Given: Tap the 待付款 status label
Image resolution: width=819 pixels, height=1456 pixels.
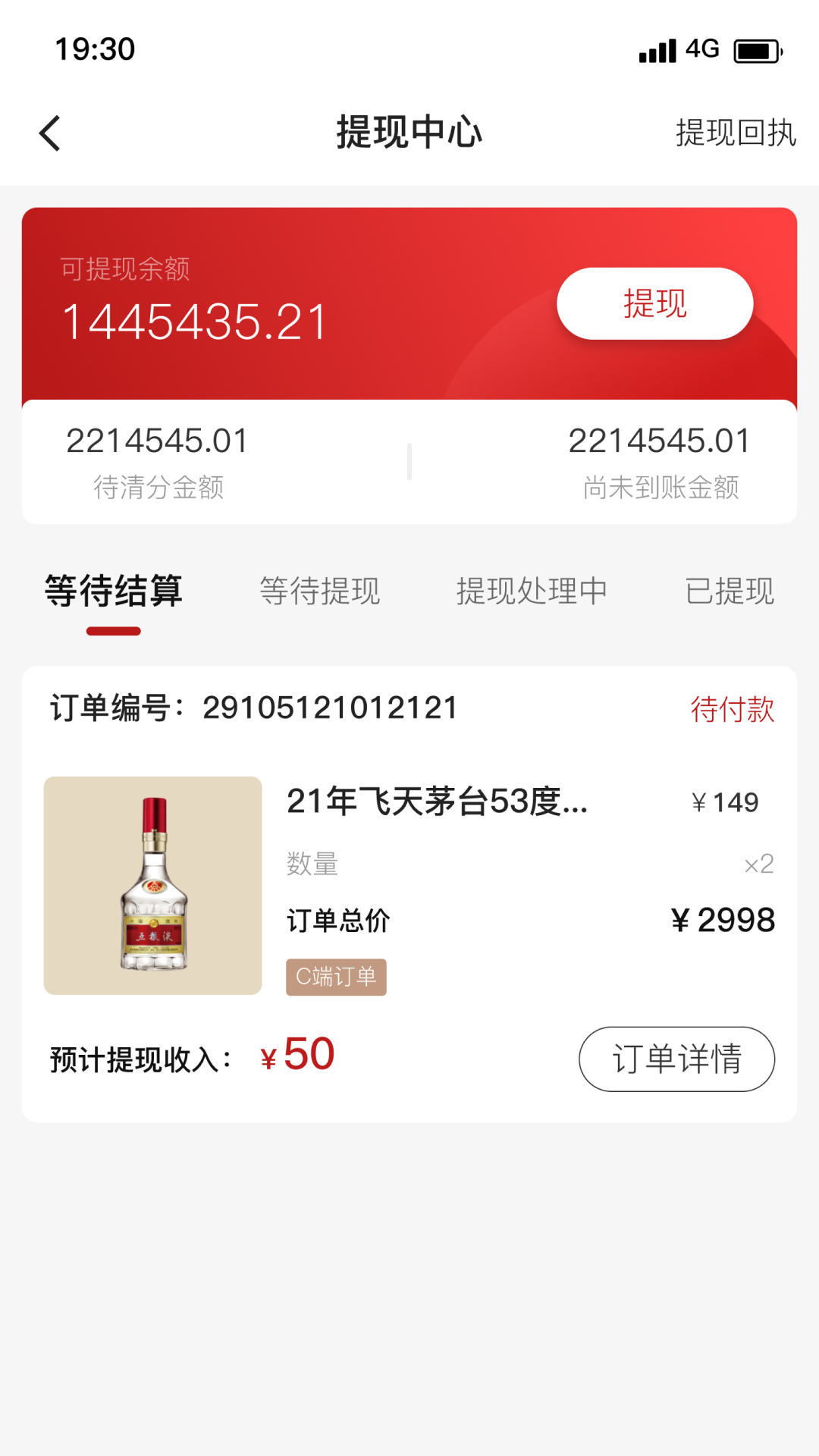Looking at the screenshot, I should click(731, 711).
